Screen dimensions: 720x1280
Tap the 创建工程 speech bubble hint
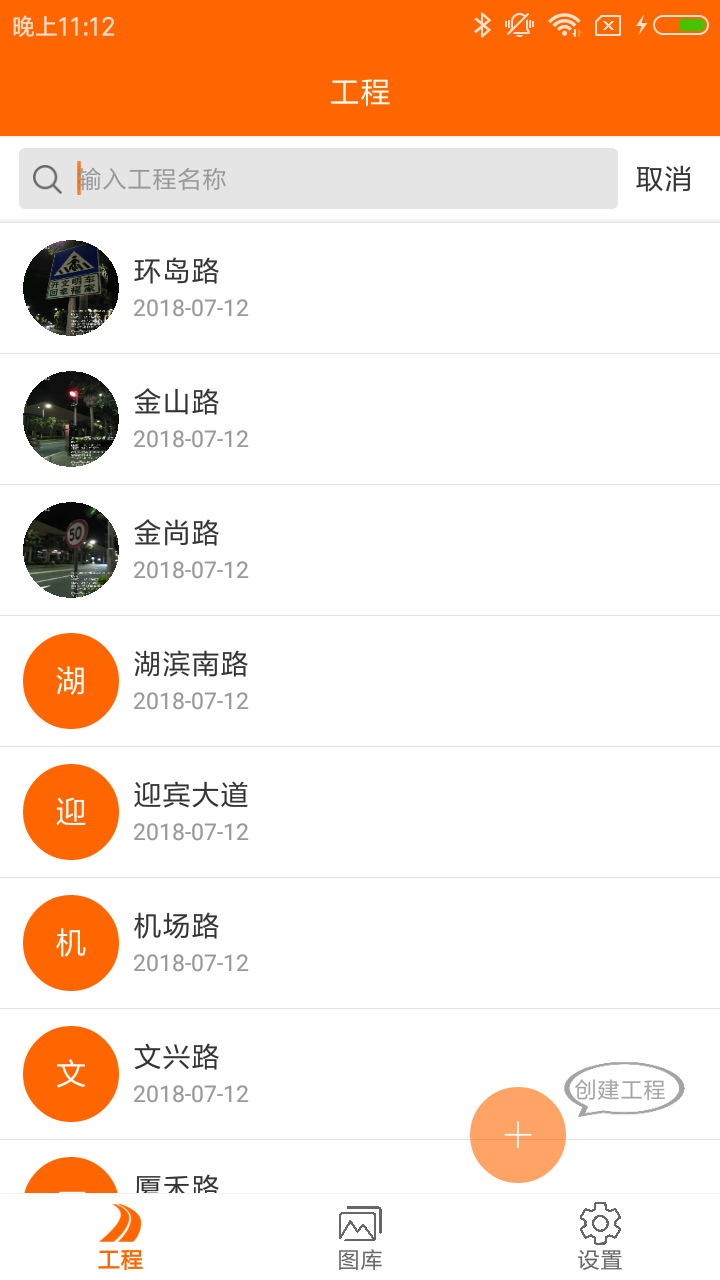click(x=624, y=1089)
